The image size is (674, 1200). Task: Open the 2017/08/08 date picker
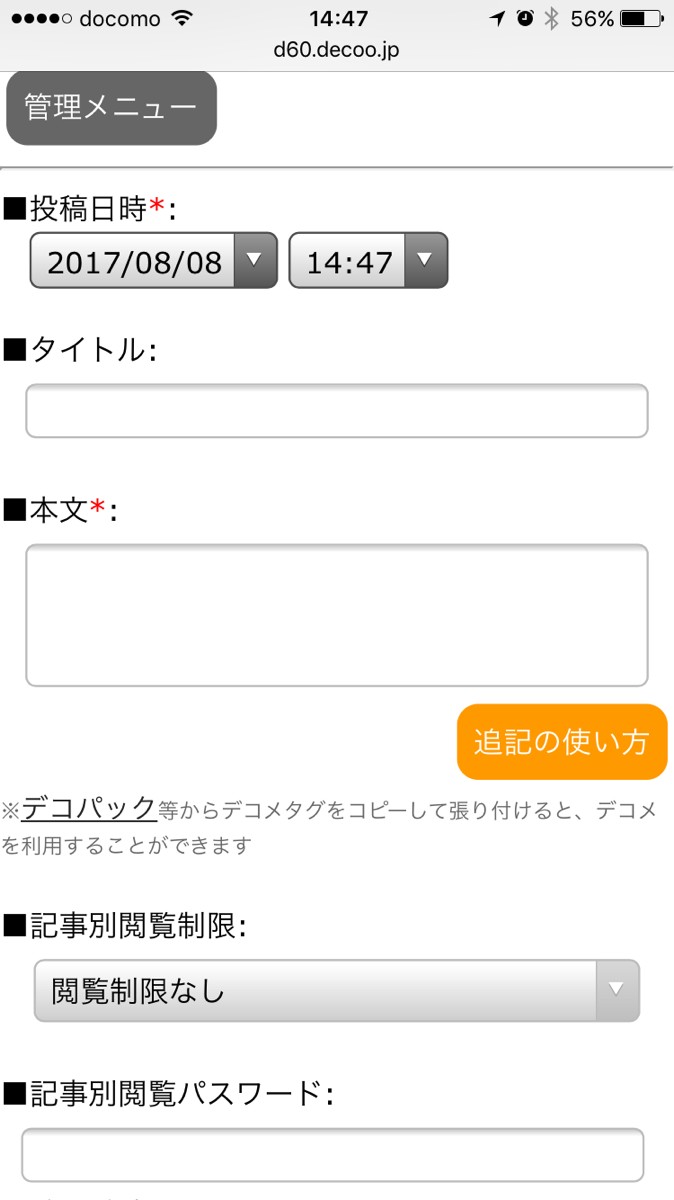(x=153, y=261)
